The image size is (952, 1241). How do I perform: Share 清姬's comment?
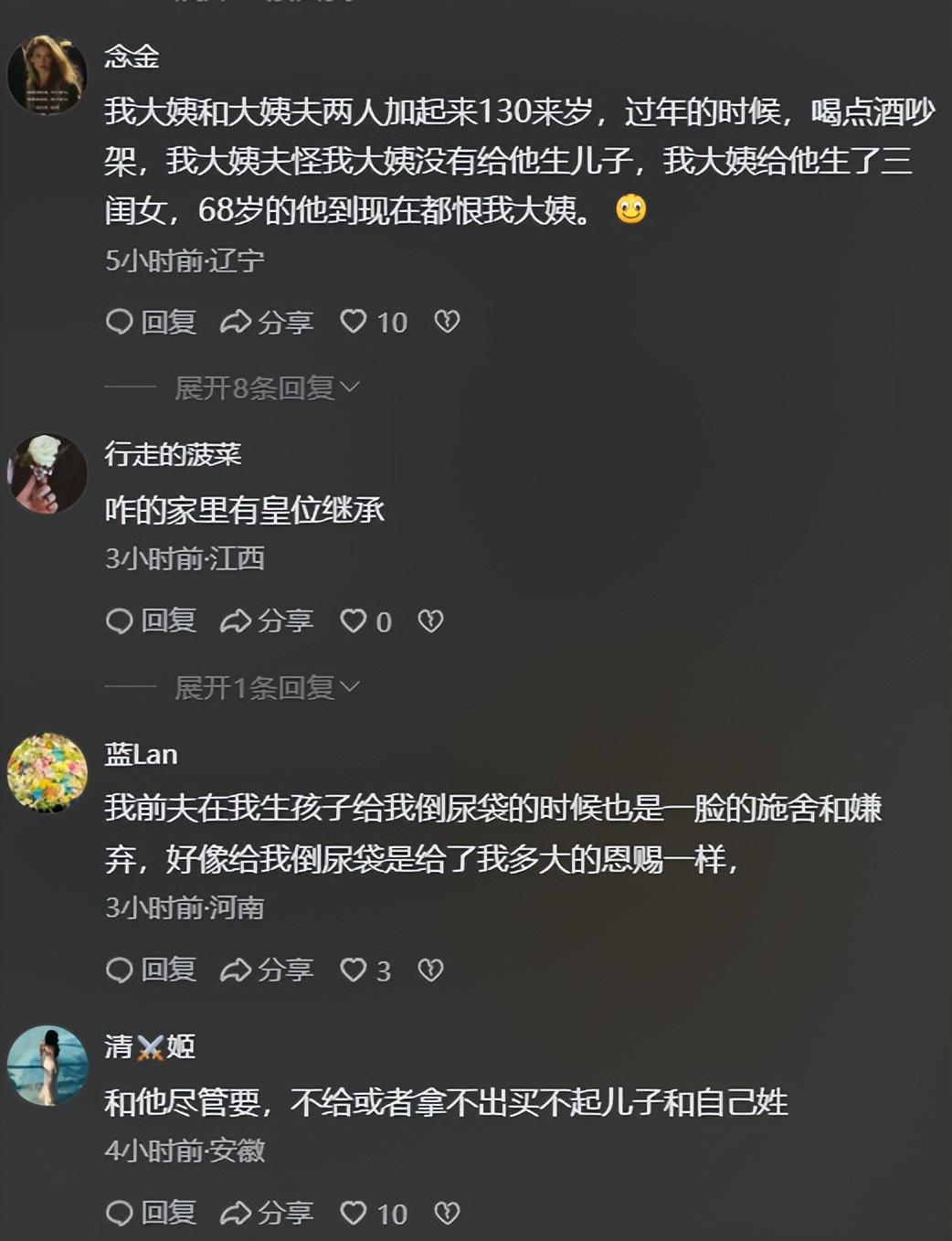coord(267,1213)
